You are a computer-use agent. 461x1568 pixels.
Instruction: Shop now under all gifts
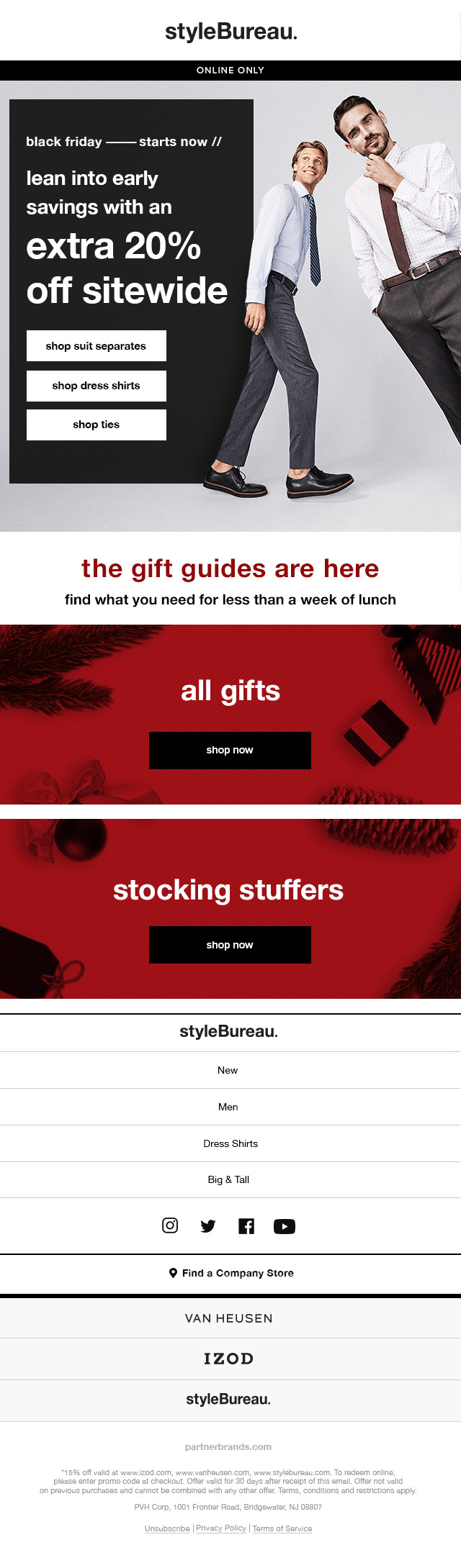(x=230, y=750)
